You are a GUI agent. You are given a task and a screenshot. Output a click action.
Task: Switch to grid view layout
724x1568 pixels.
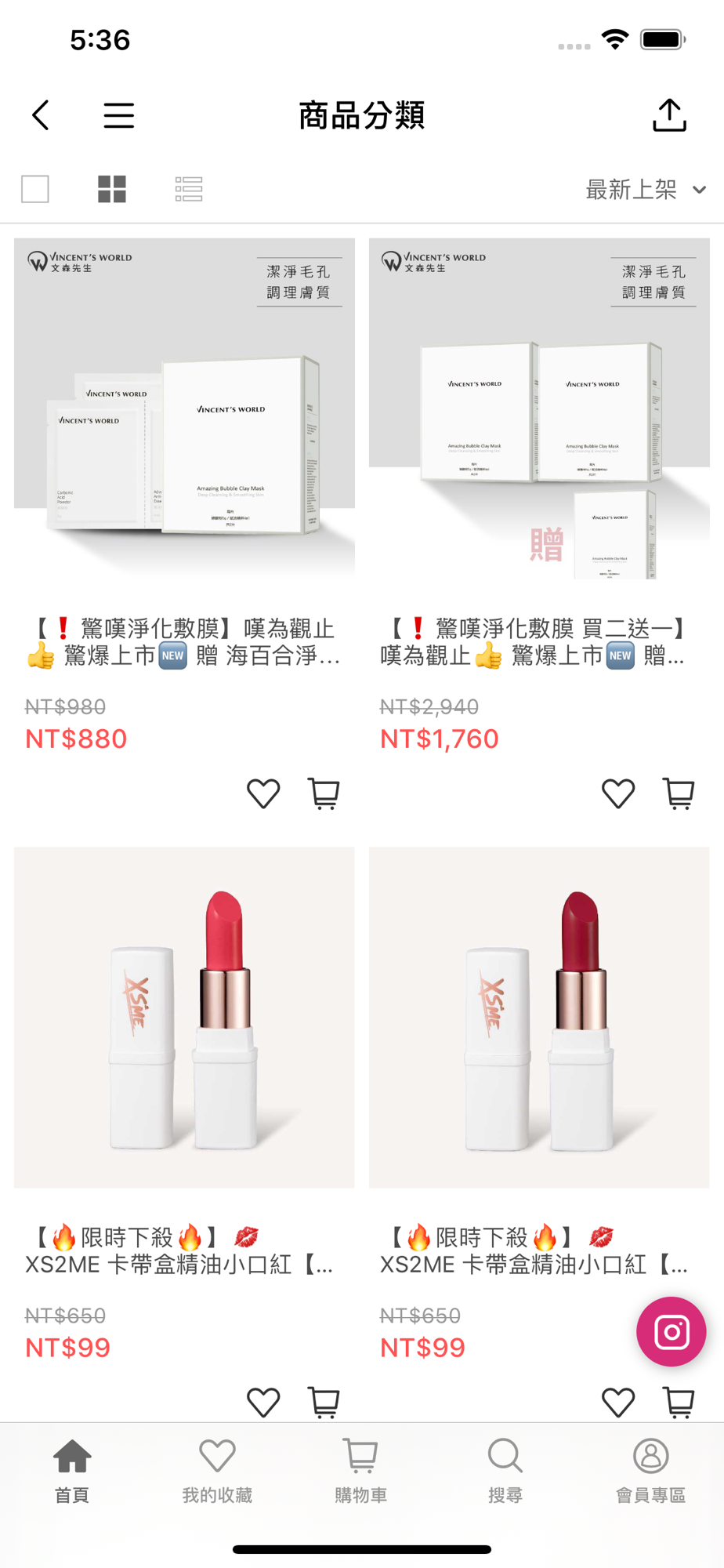(x=111, y=189)
